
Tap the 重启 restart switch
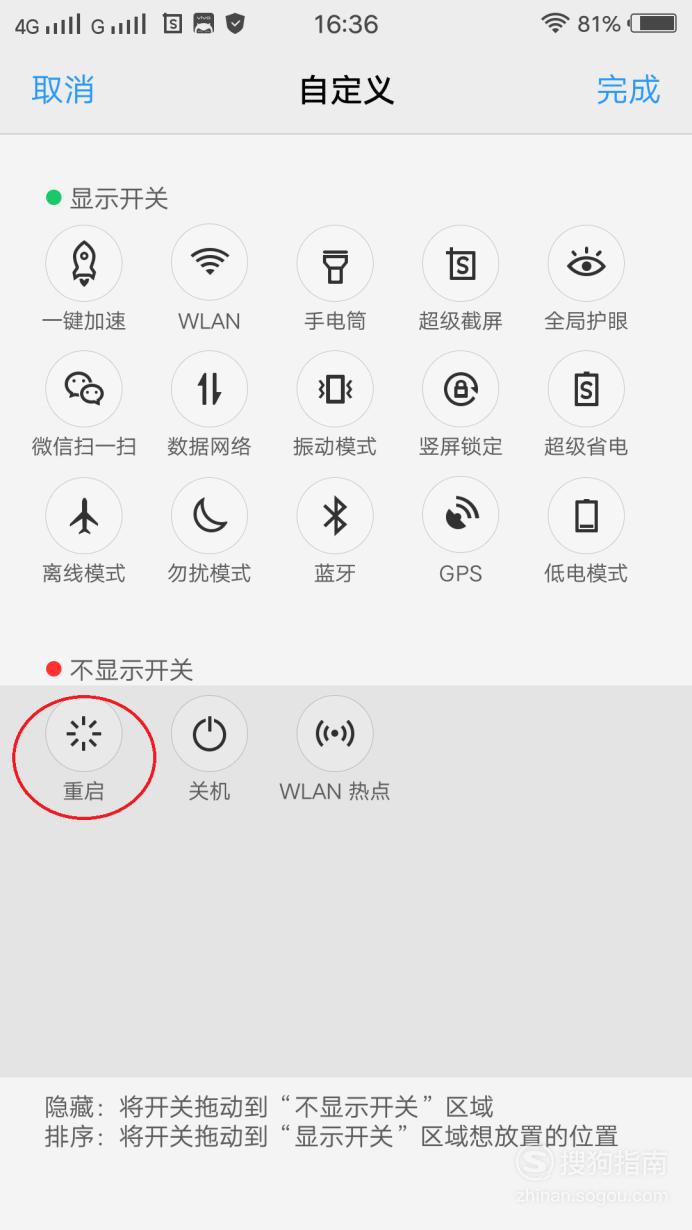[x=84, y=735]
